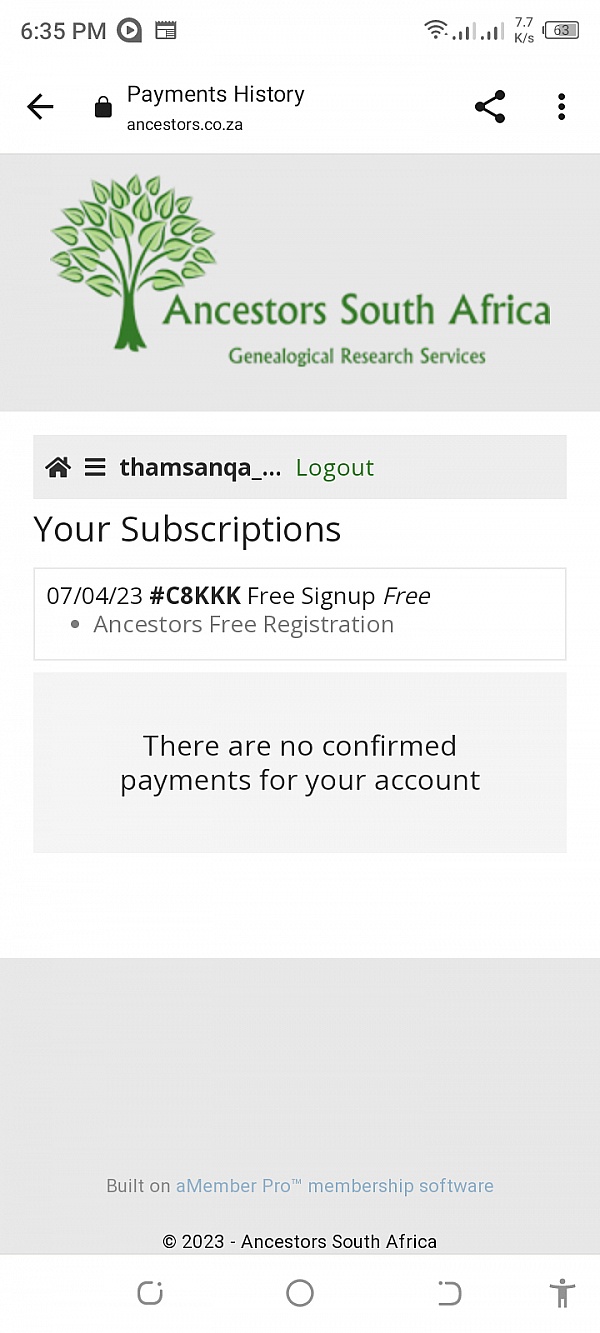Screen dimensions: 600x1333
Task: Go to the home icon link
Action: coord(58,467)
